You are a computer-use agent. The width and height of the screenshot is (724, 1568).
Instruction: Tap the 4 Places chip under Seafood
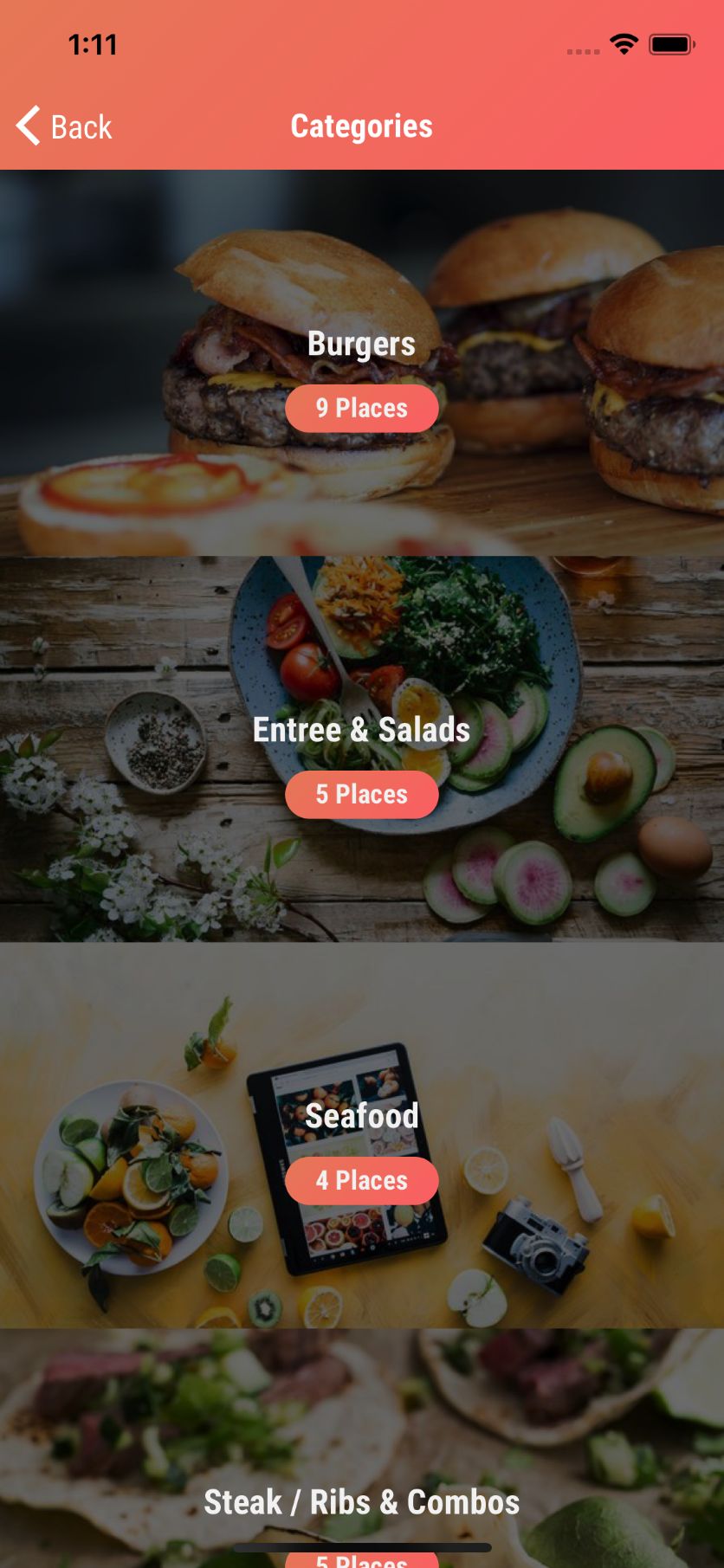point(361,1181)
